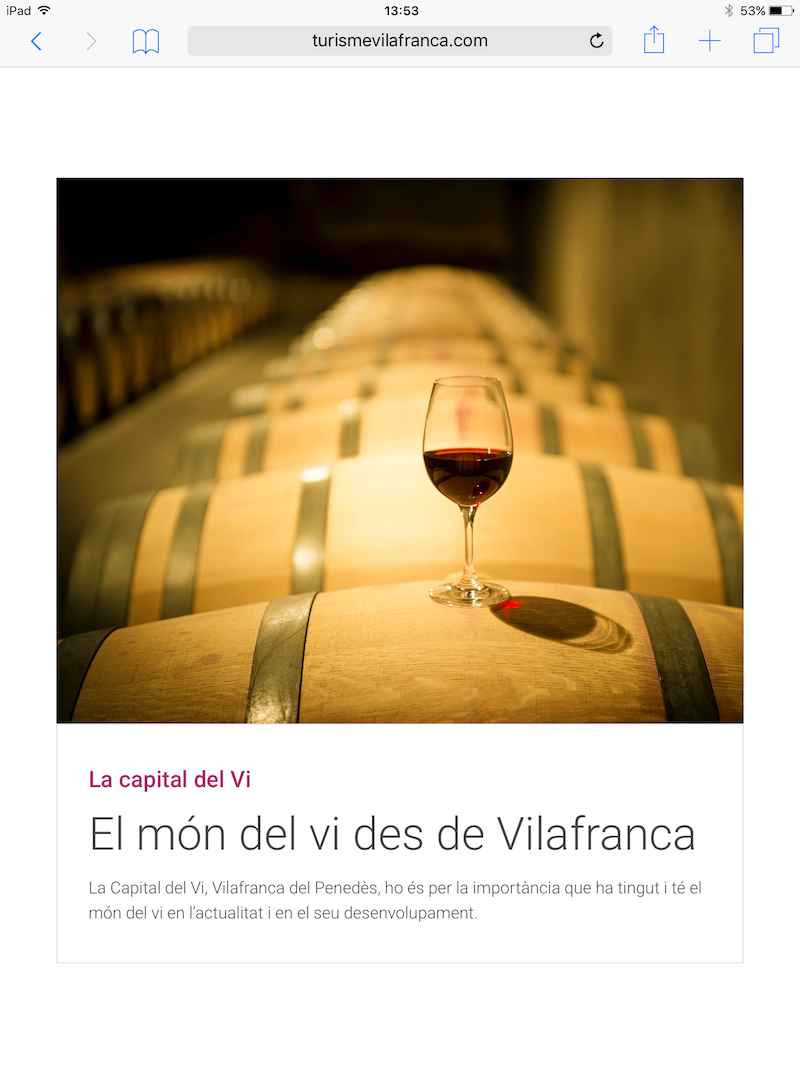This screenshot has width=800, height=1067.
Task: Go back to the previous page
Action: tap(37, 41)
